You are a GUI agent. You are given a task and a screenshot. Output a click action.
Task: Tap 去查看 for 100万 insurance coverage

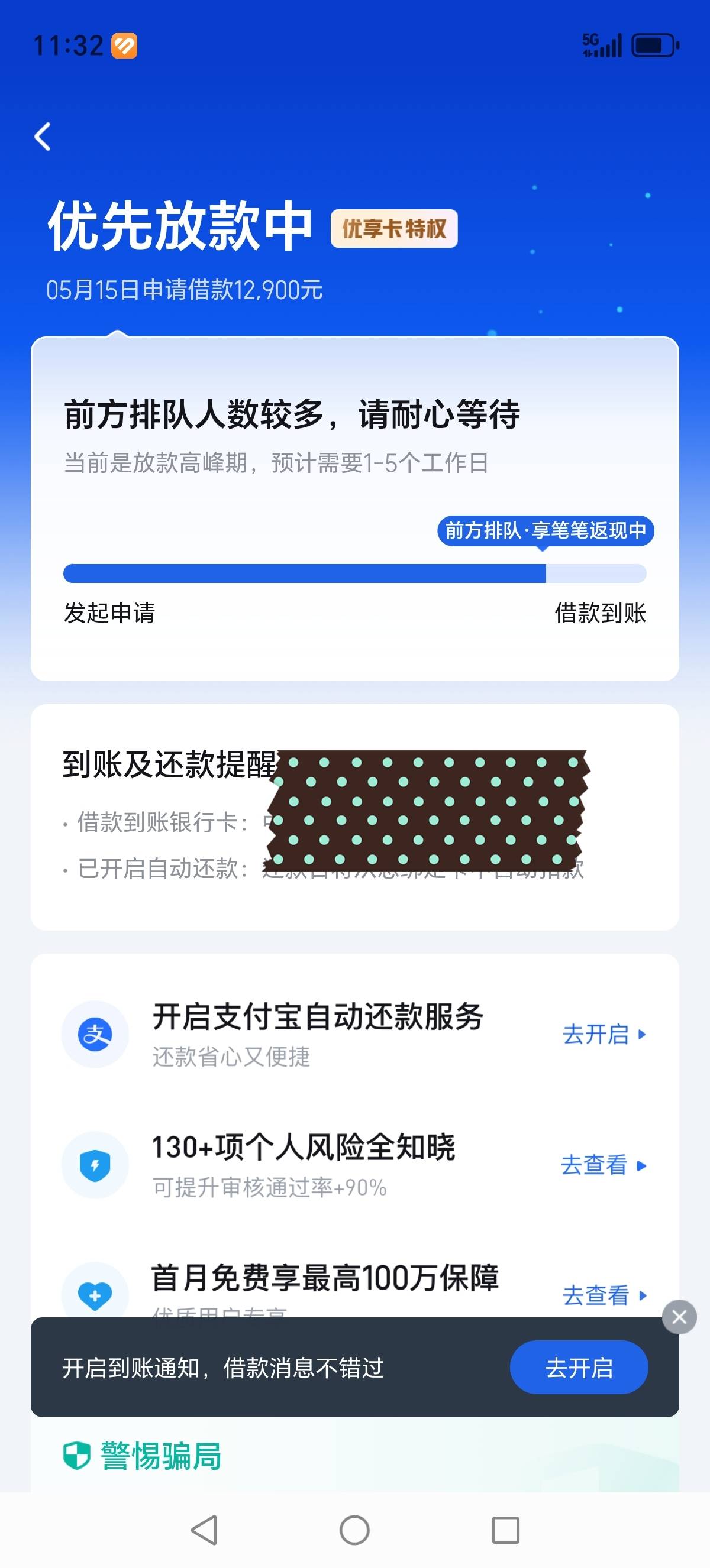click(604, 1295)
